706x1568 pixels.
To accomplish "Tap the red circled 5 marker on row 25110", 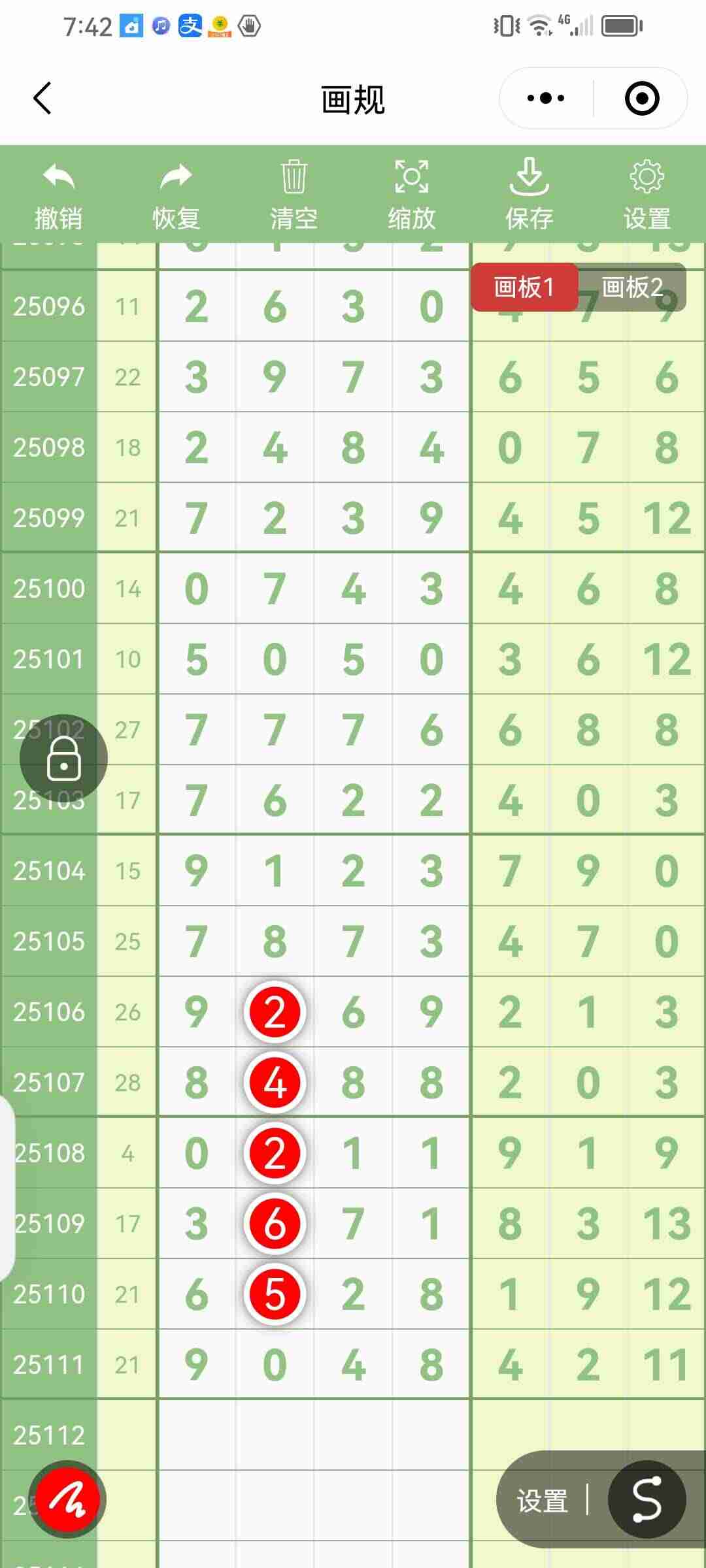I will pos(274,1294).
